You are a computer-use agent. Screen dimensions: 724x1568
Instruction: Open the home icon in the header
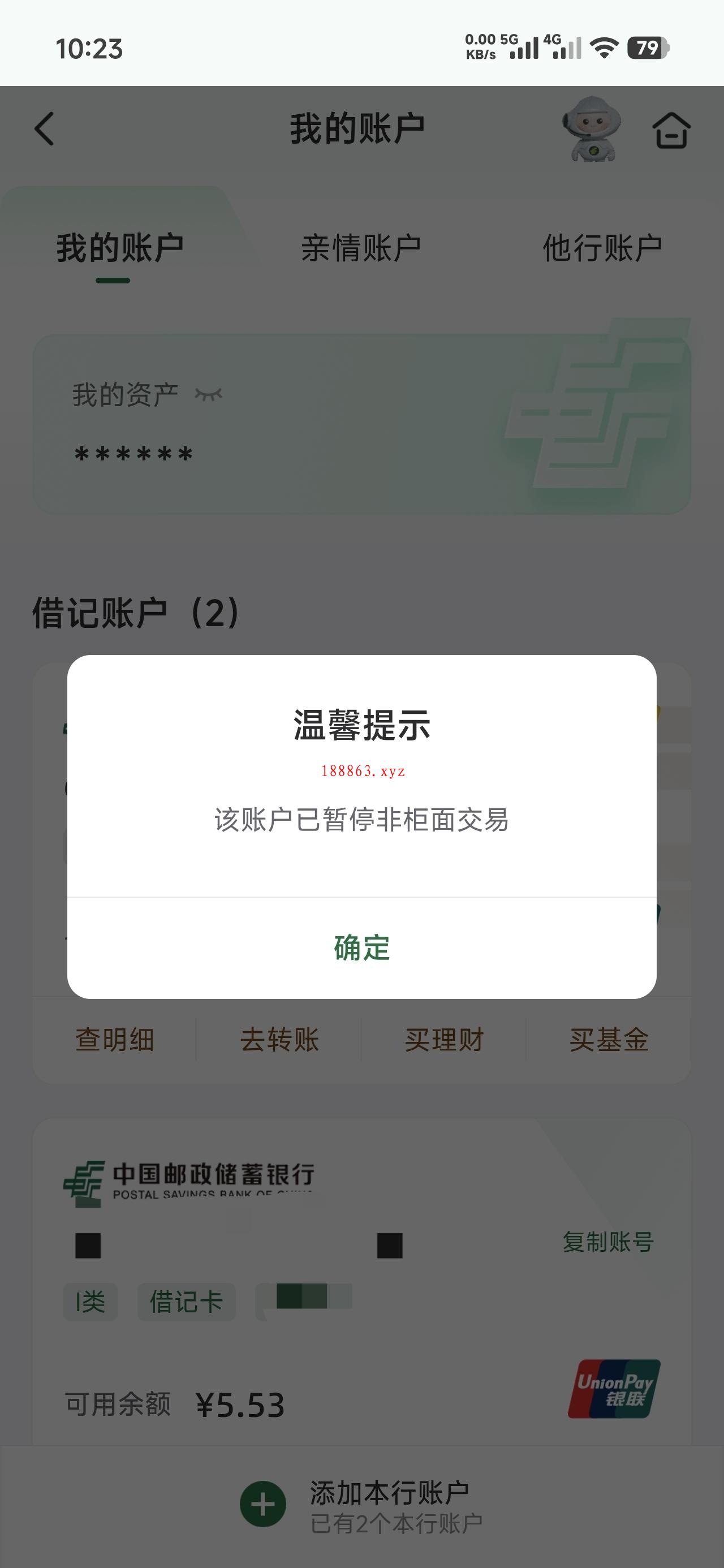(671, 130)
